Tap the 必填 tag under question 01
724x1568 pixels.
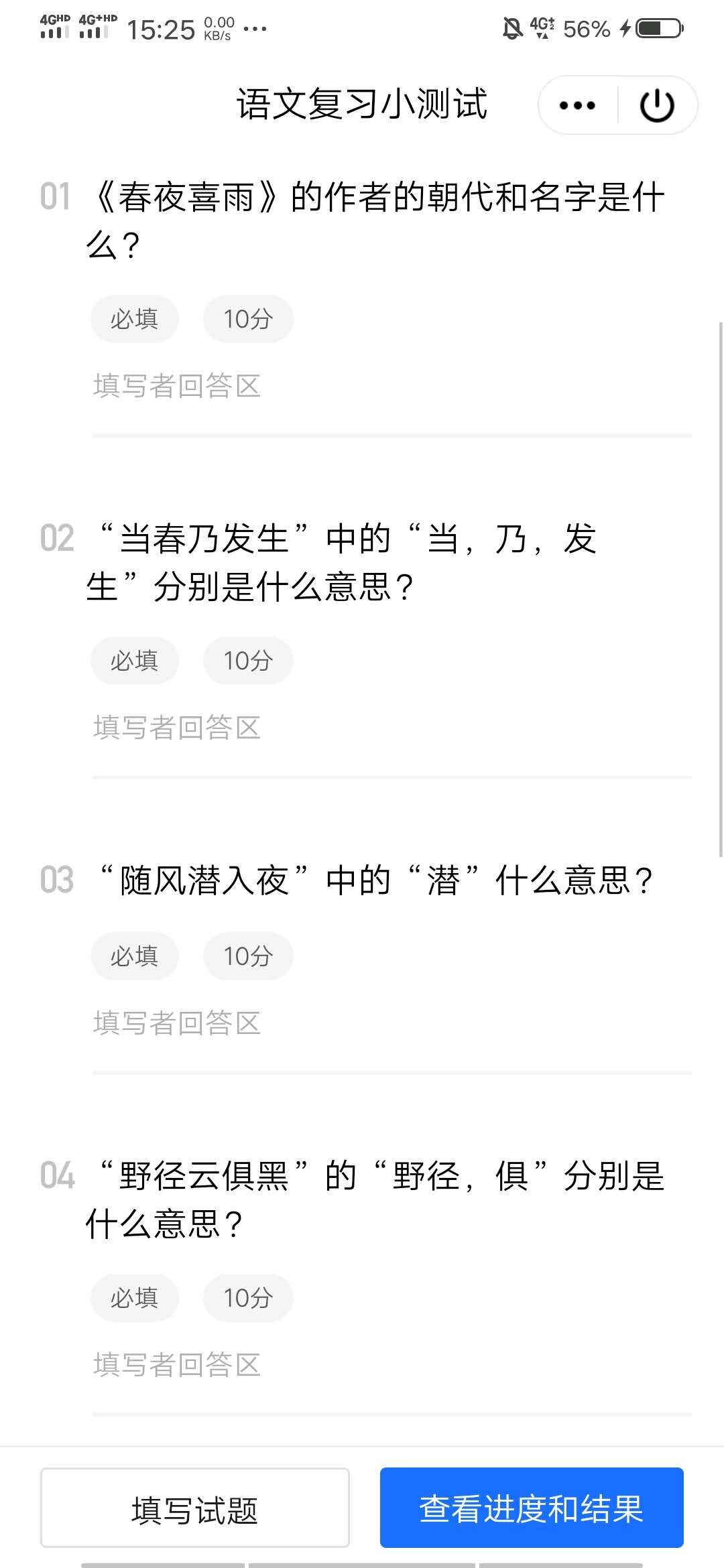133,318
